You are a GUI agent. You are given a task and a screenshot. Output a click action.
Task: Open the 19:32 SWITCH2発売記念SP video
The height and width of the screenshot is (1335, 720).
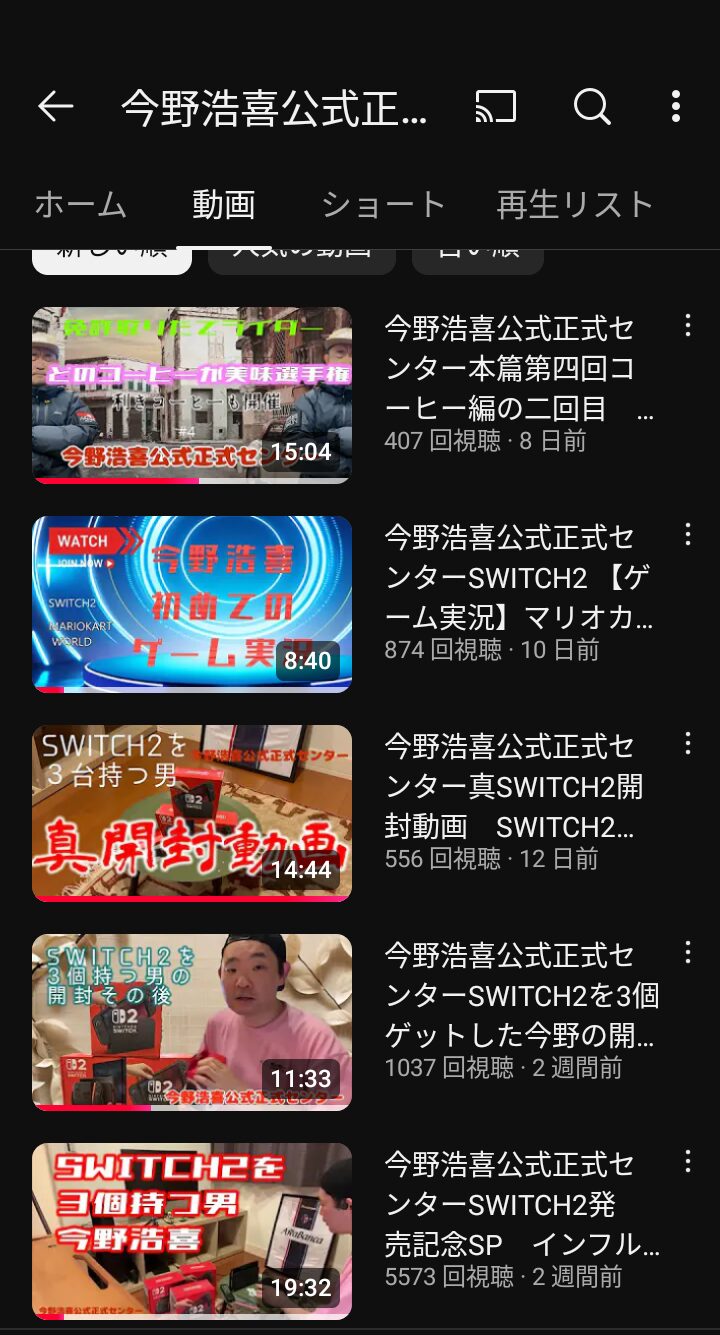coord(192,1231)
